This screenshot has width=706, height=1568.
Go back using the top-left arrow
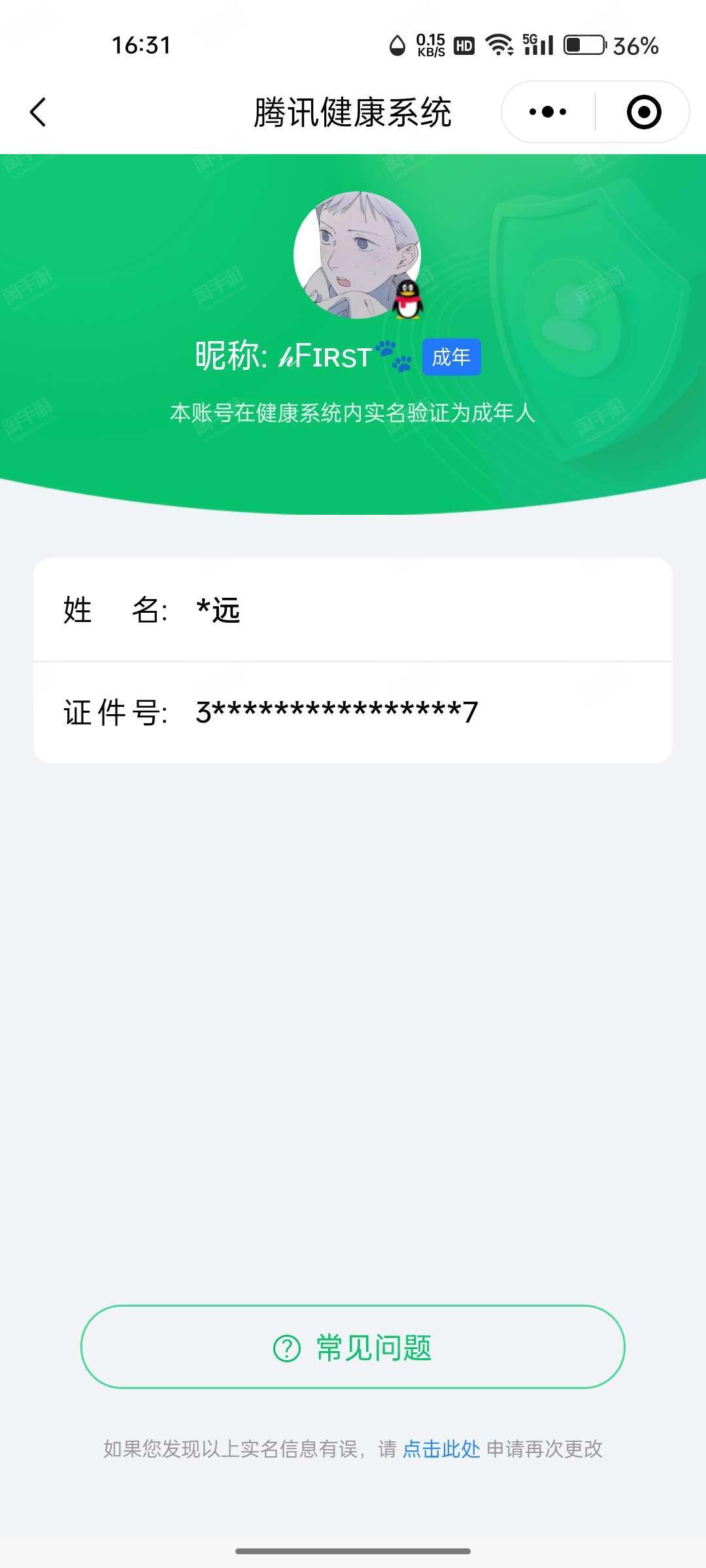tap(39, 112)
